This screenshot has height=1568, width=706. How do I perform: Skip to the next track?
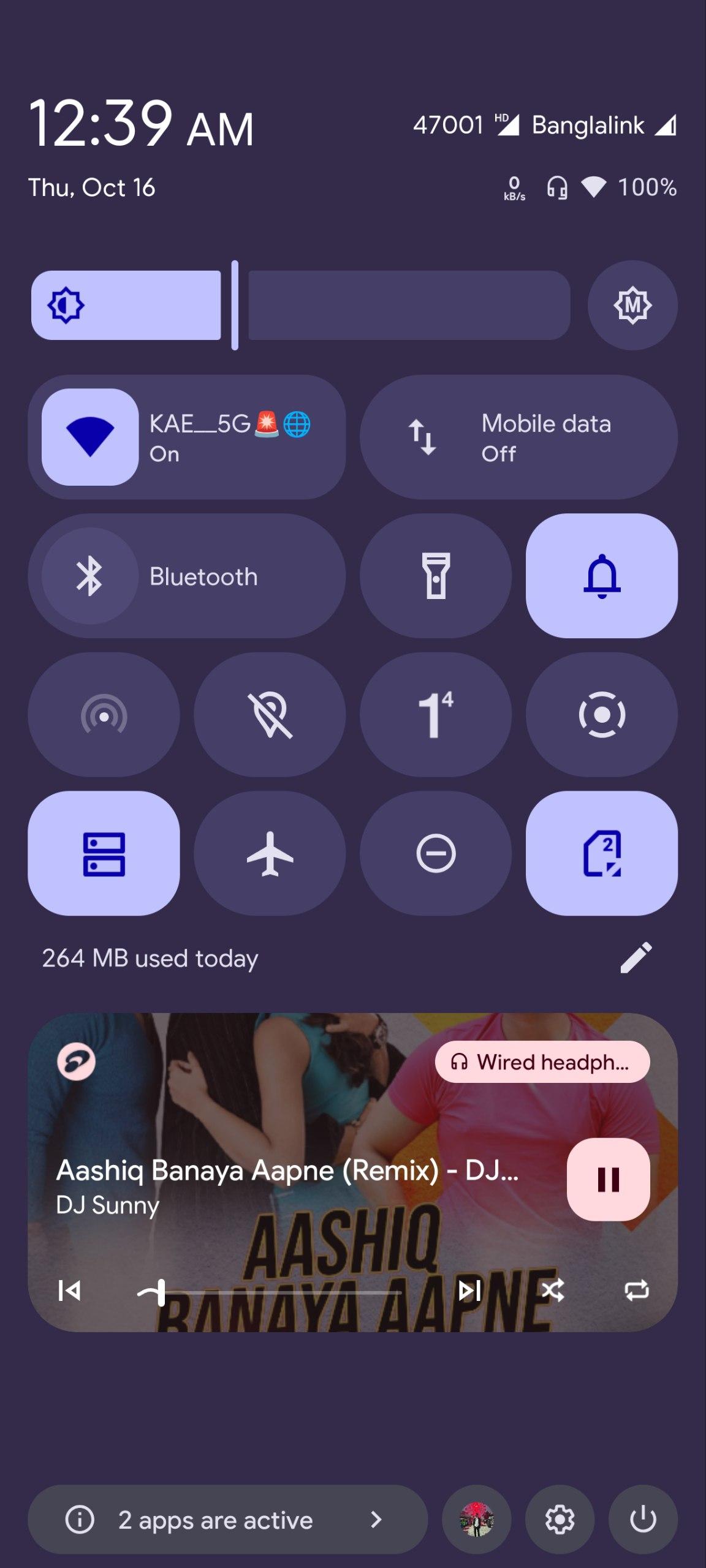pos(470,1291)
